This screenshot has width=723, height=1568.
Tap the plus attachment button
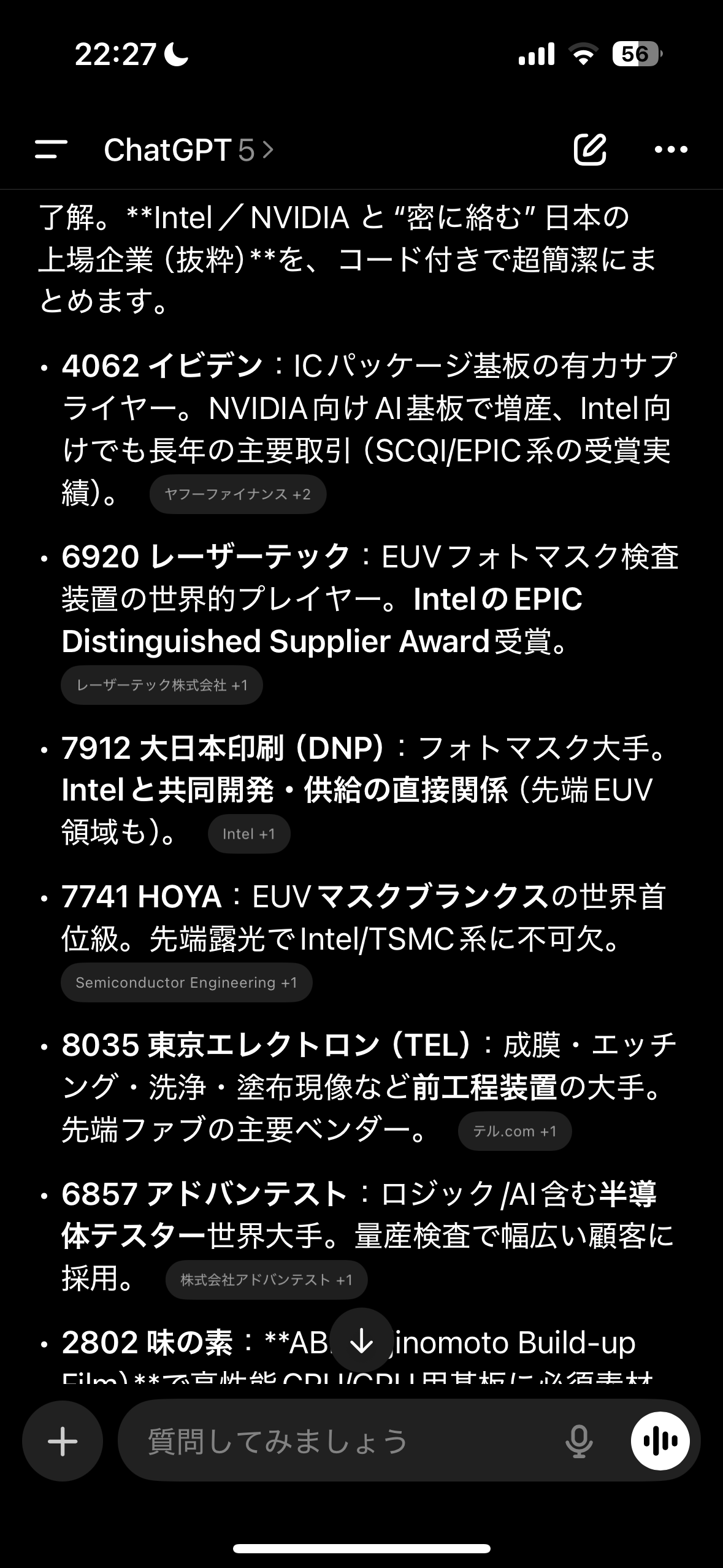point(63,1441)
